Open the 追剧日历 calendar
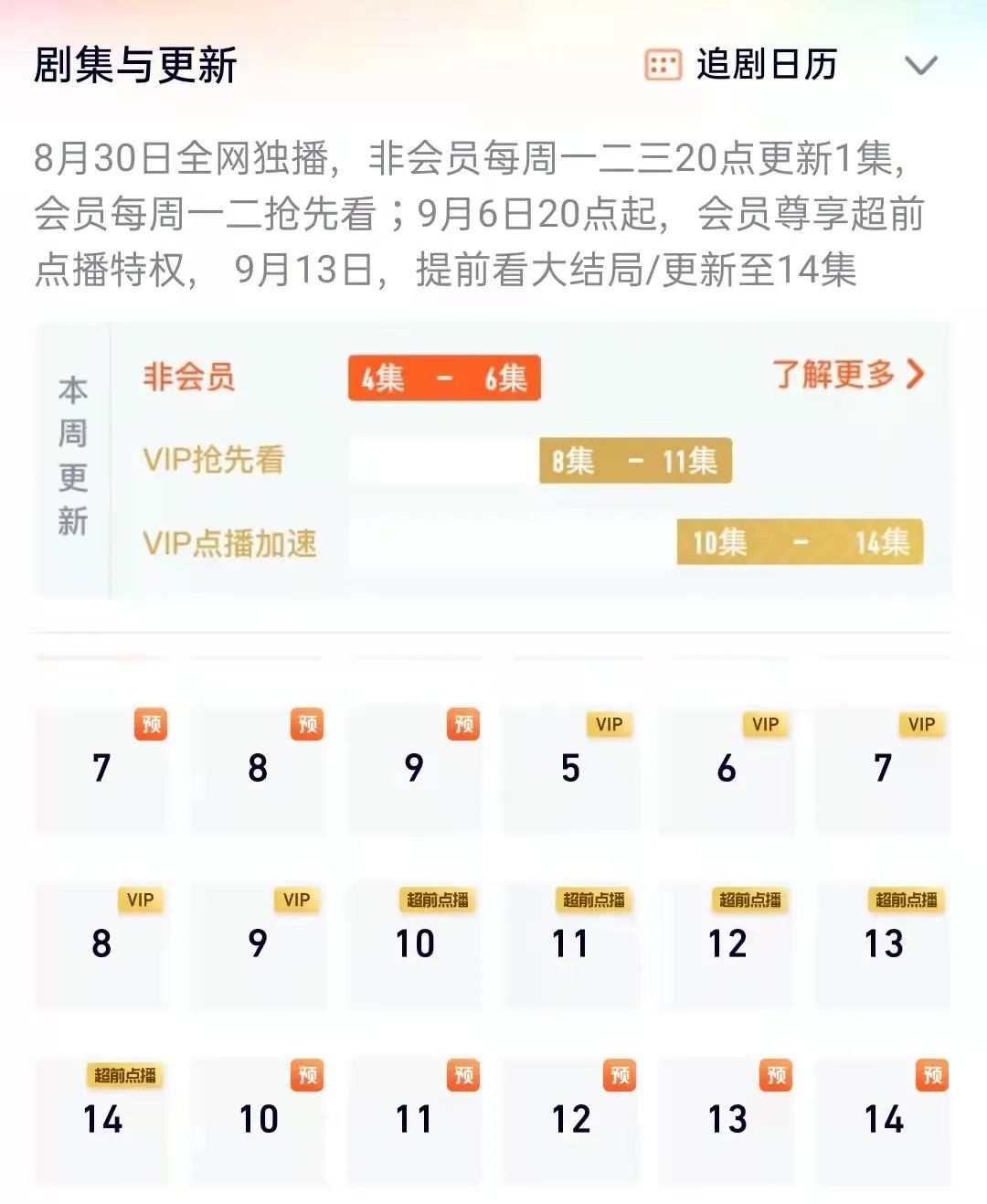Viewport: 987px width, 1204px height. click(741, 66)
